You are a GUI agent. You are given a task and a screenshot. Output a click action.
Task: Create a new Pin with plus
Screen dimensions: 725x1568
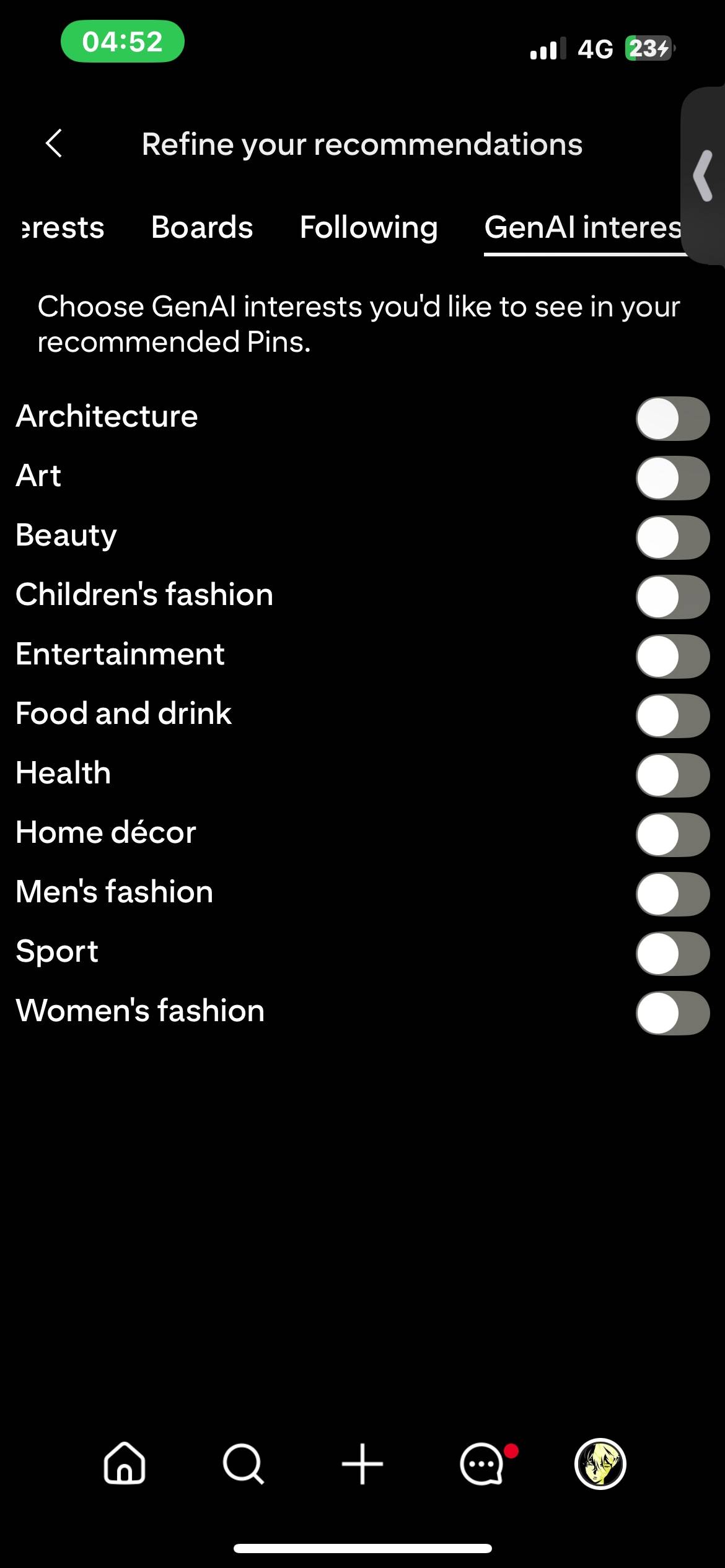(362, 1464)
